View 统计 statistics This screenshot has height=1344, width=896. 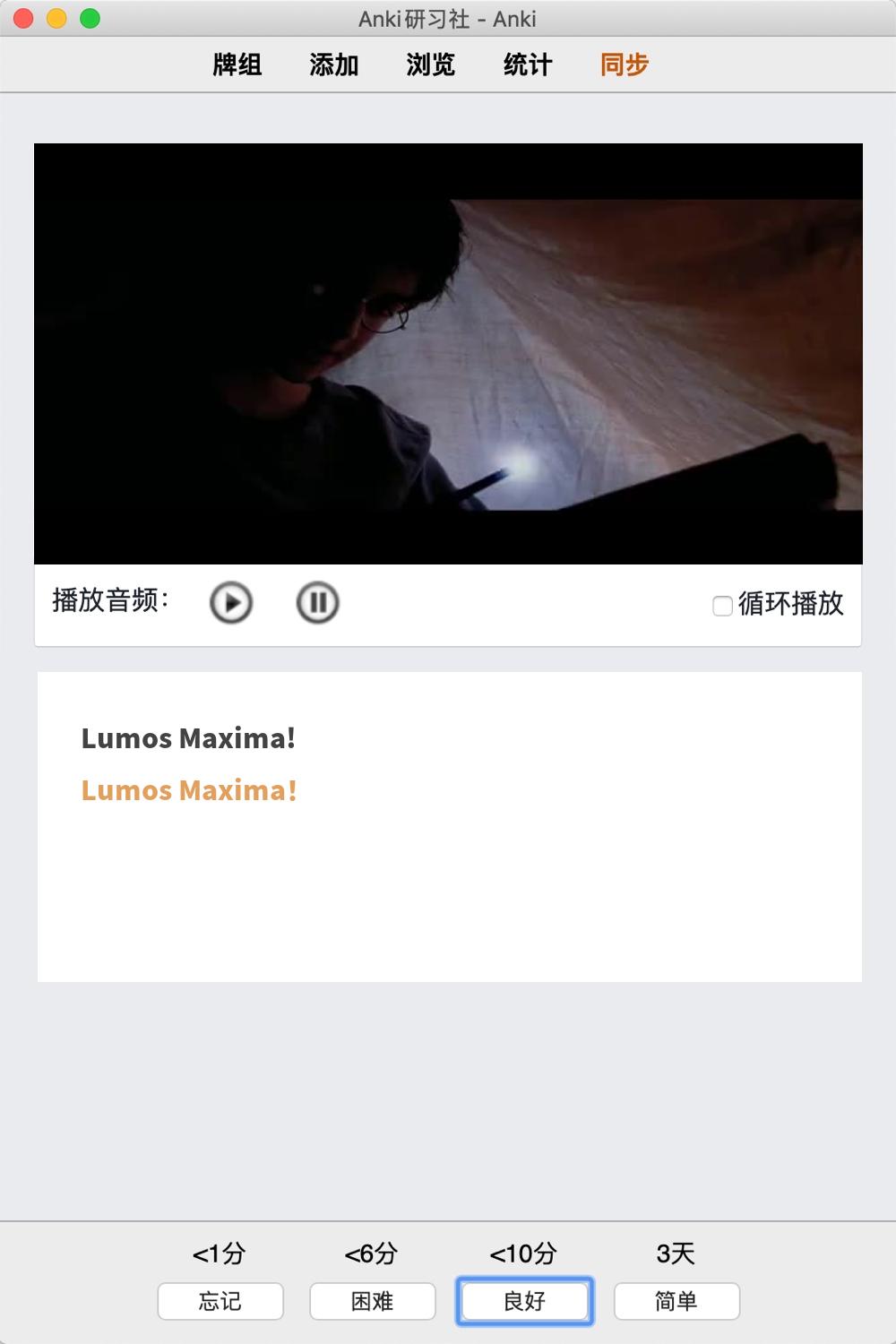tap(528, 65)
